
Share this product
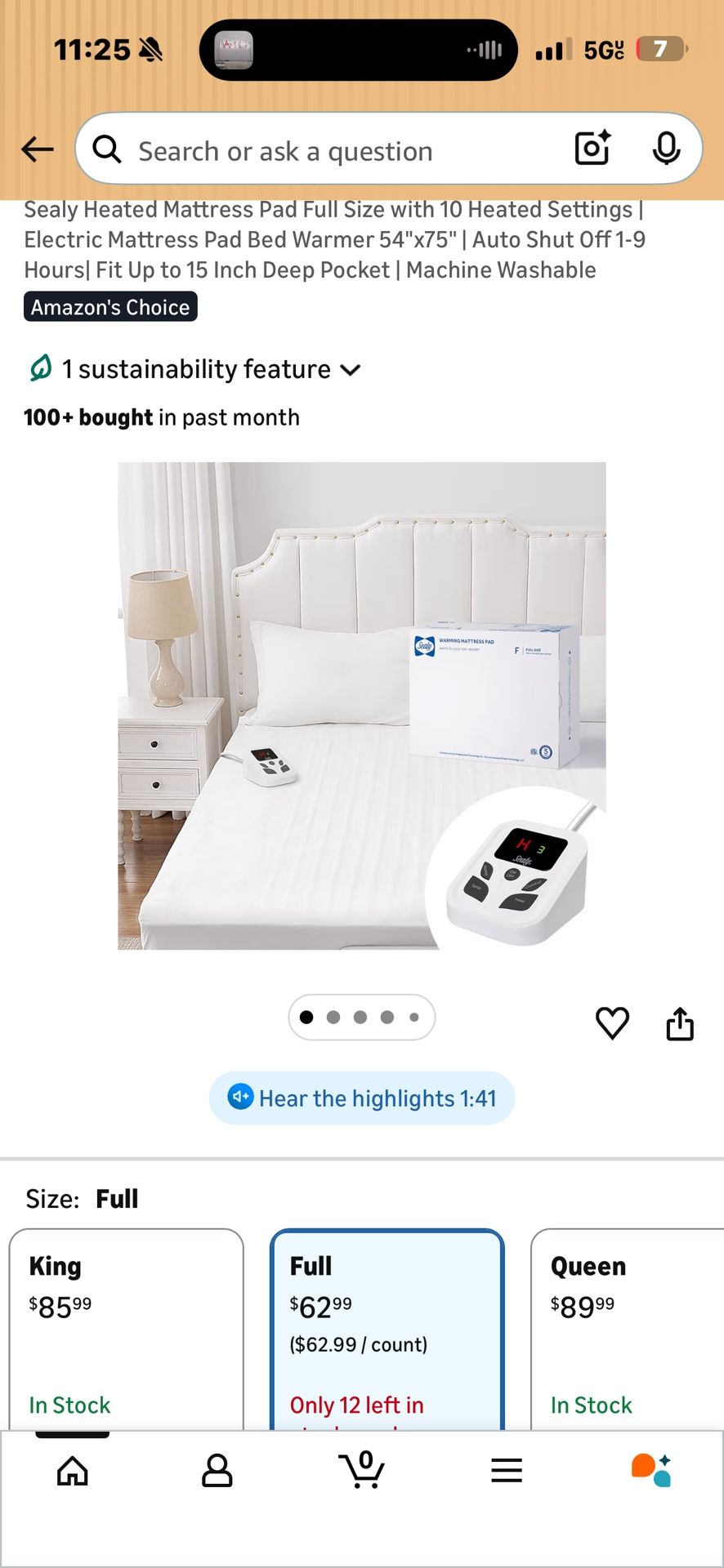[x=680, y=1023]
